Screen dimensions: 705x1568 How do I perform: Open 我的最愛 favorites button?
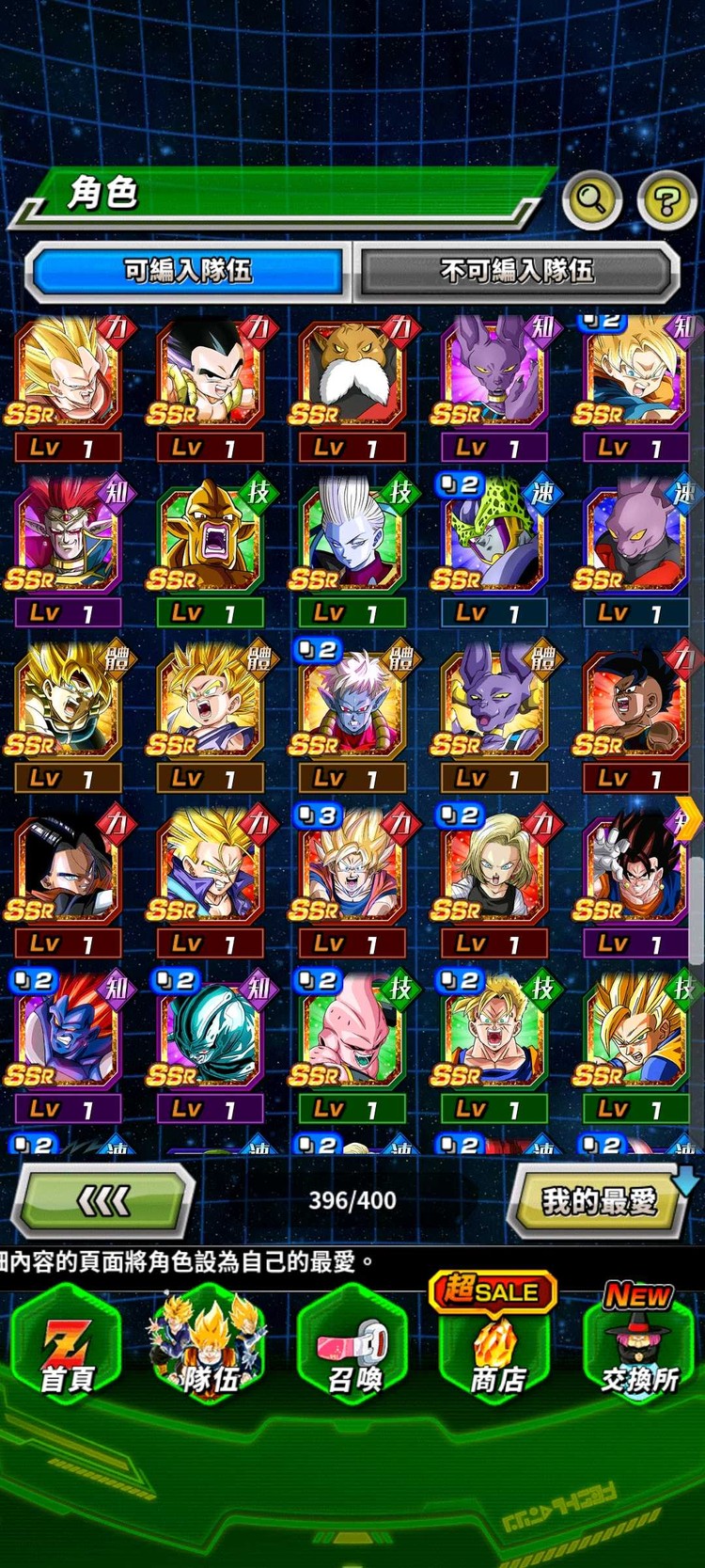[599, 1201]
